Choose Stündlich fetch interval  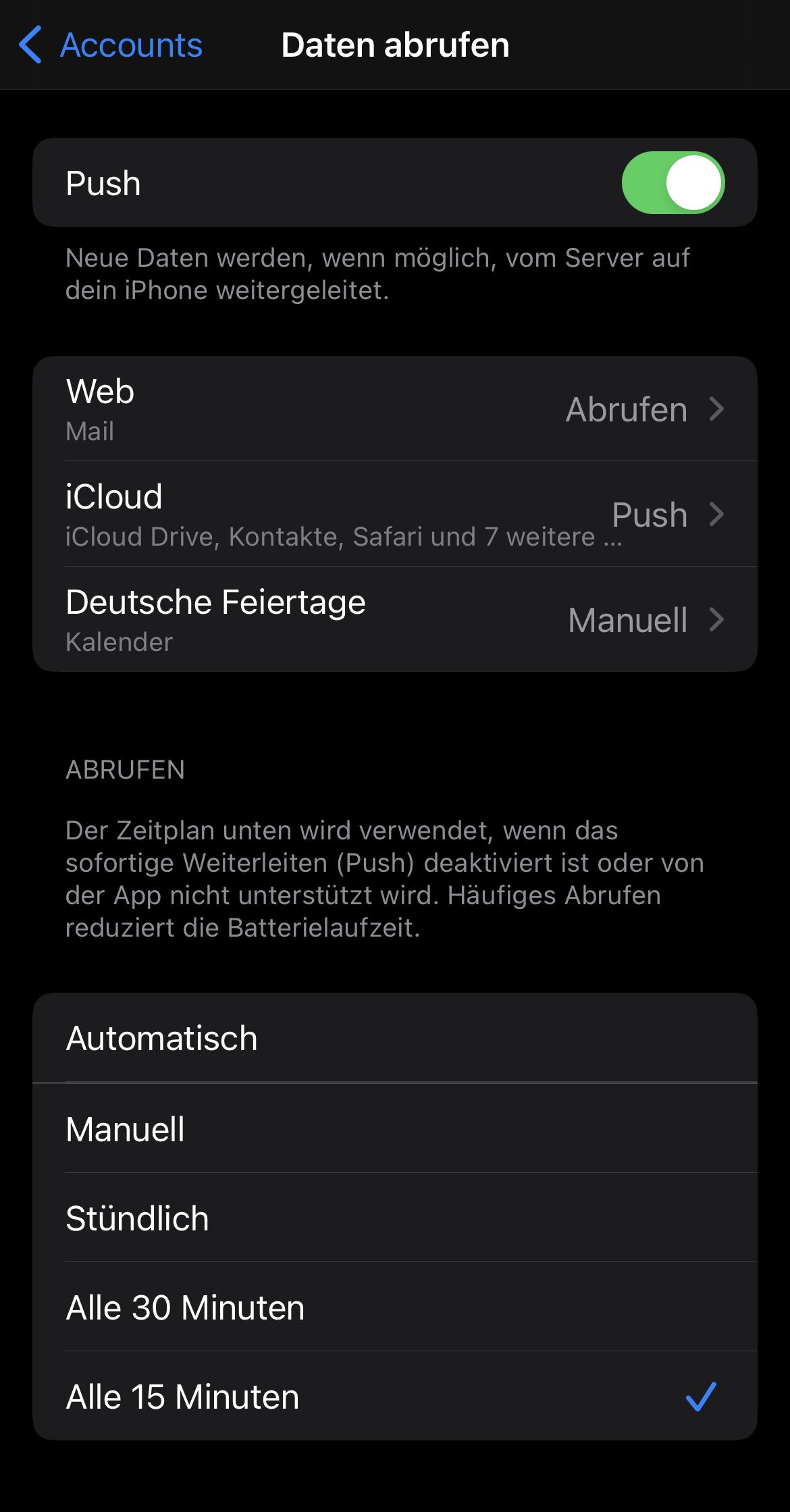click(395, 1218)
